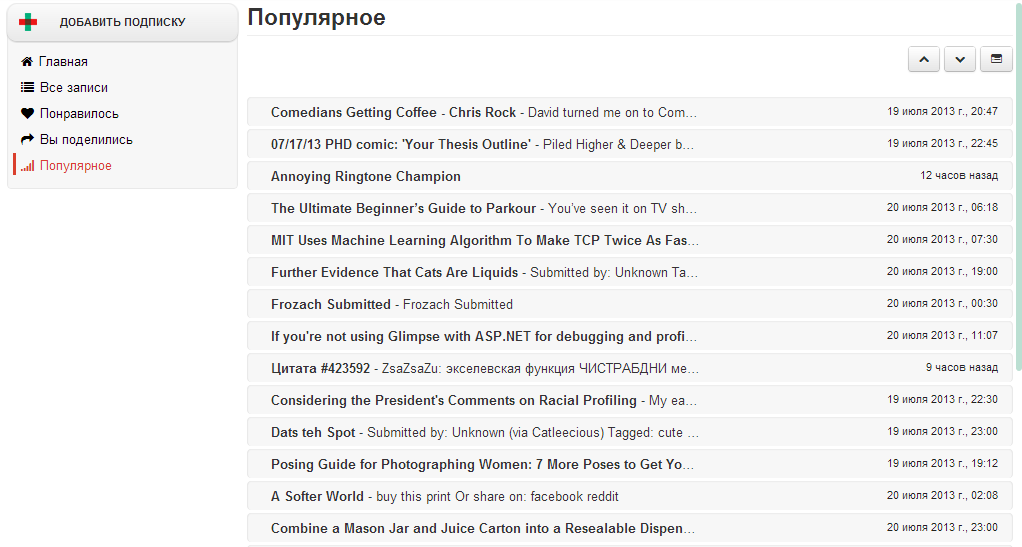Screen dimensions: 1022x547
Task: Switch the list view mode
Action: tap(995, 60)
